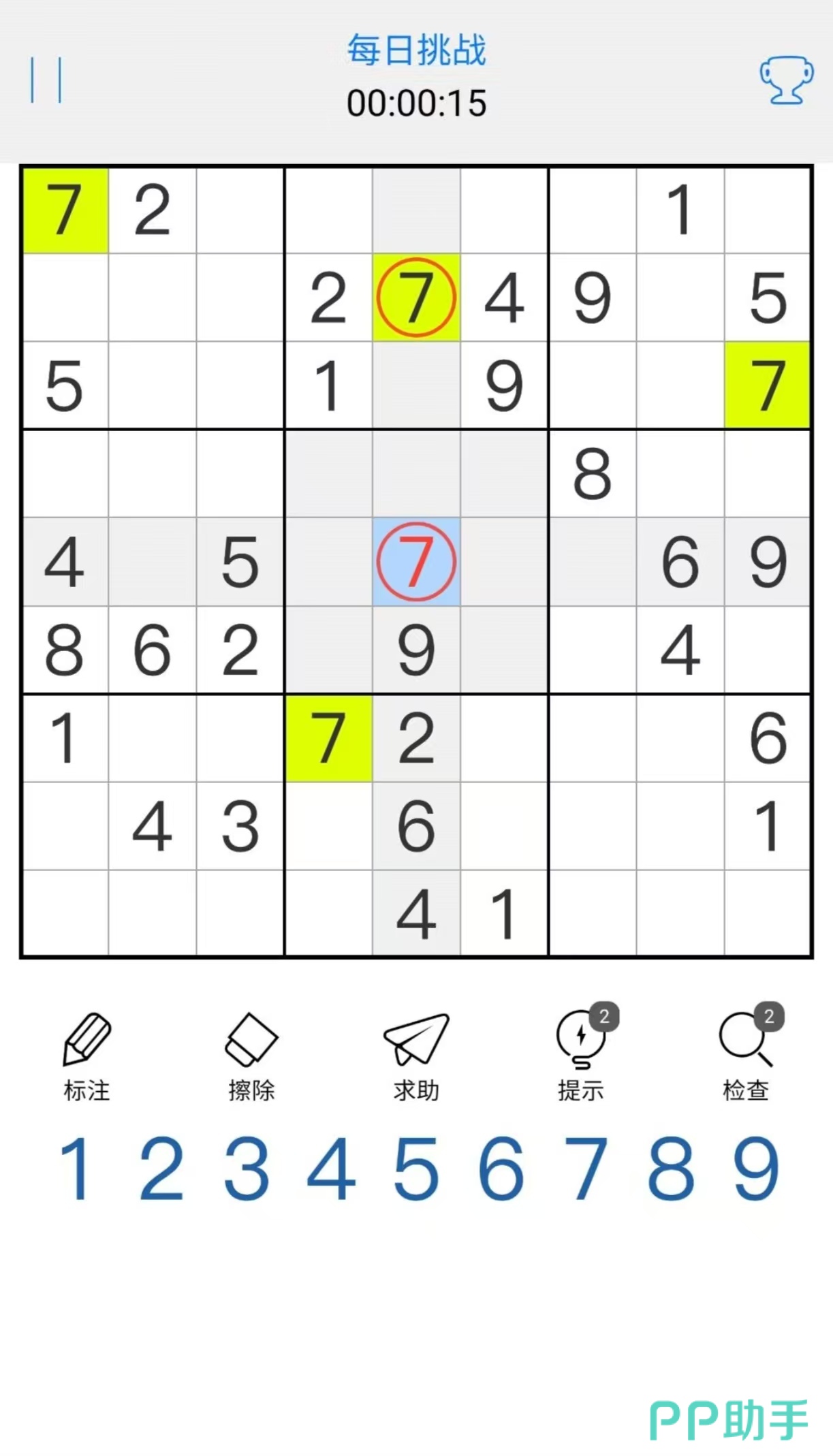Open the trophy leaderboard

(786, 80)
